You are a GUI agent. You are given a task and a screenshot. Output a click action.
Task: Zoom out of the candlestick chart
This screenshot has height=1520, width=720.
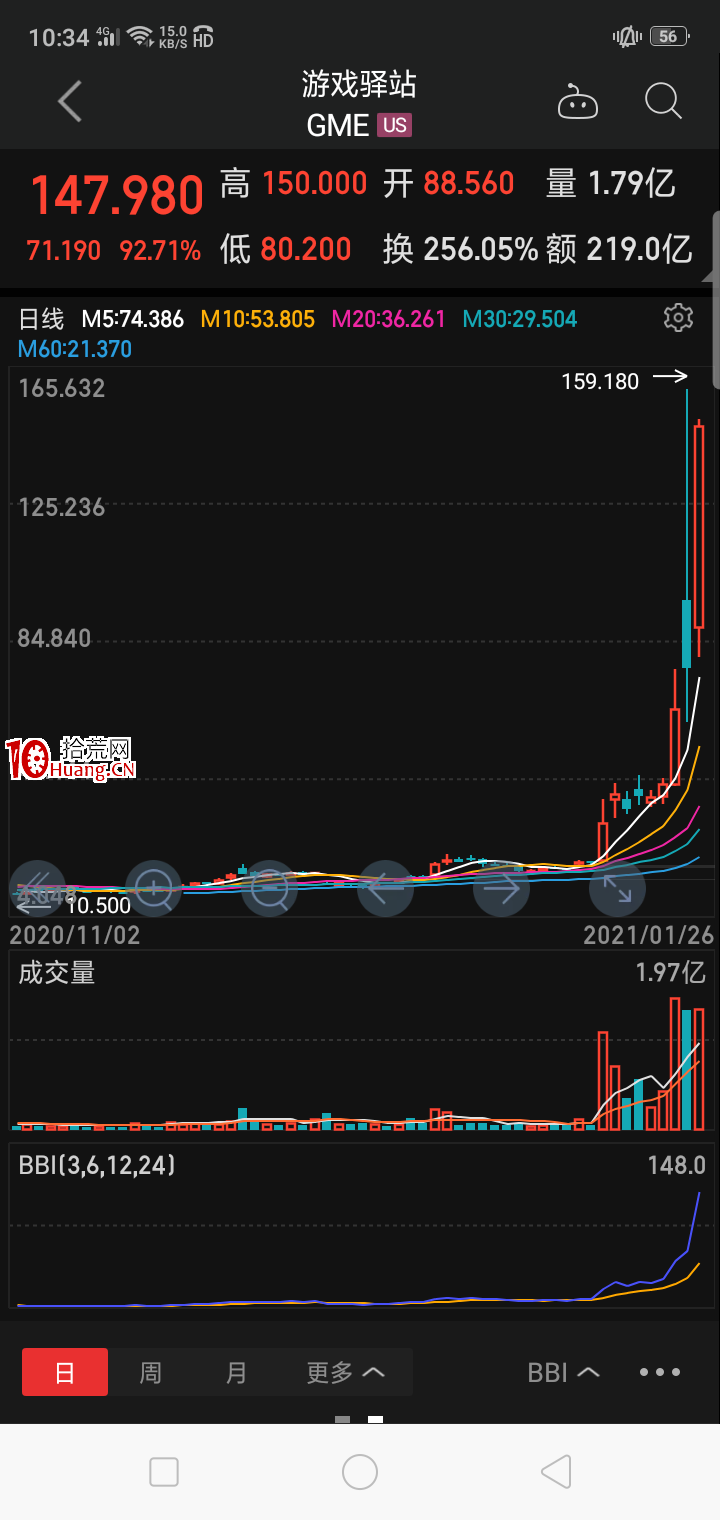tap(270, 888)
